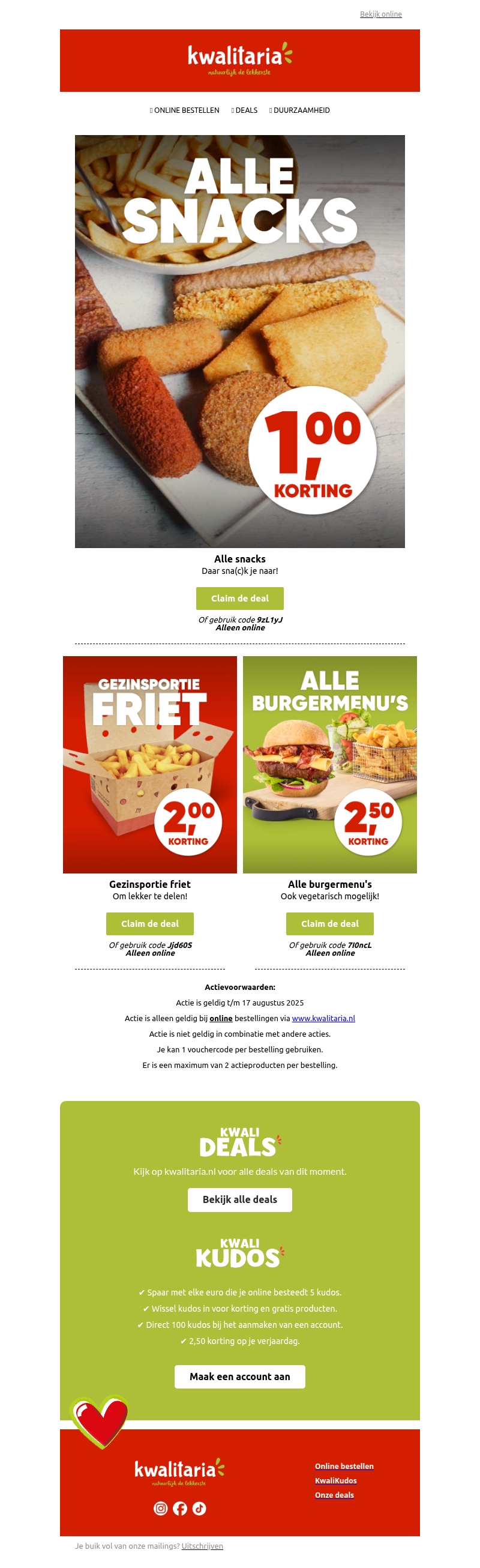Tap the Bekijk alle deals button

(x=239, y=1199)
